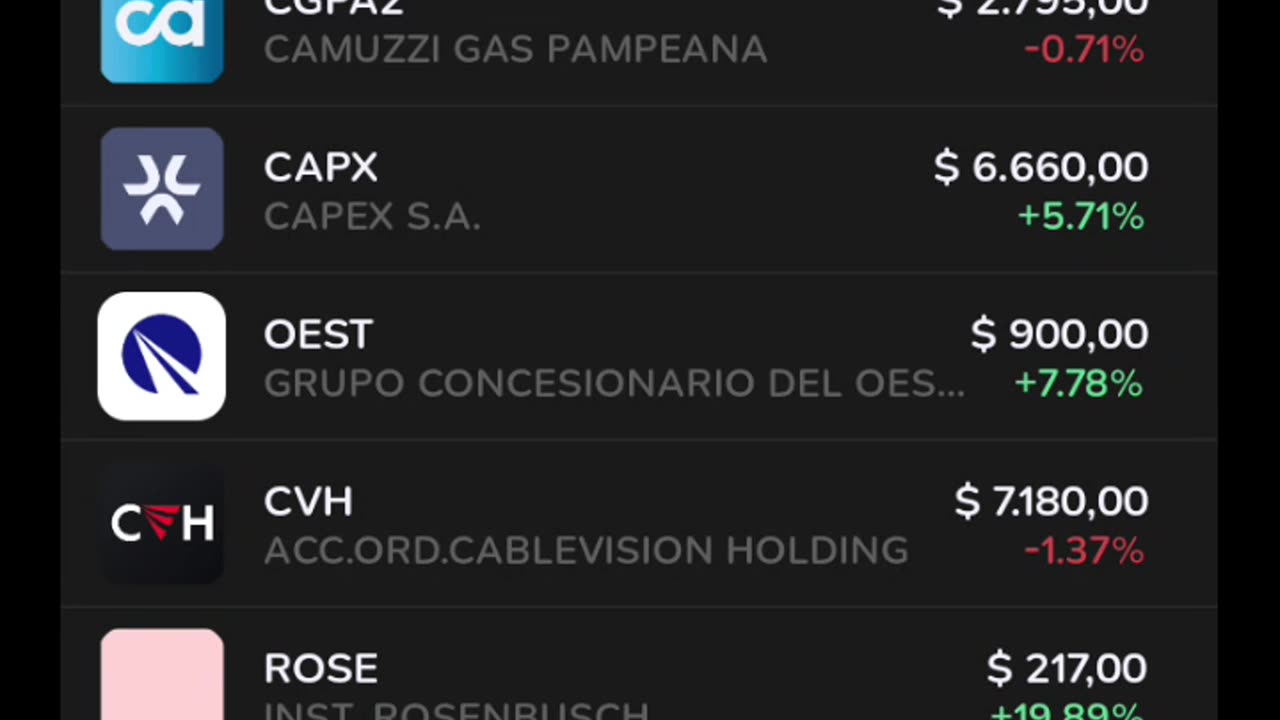Image resolution: width=1280 pixels, height=720 pixels.
Task: Select the OEST Grupo Concesionario row
Action: pos(638,357)
